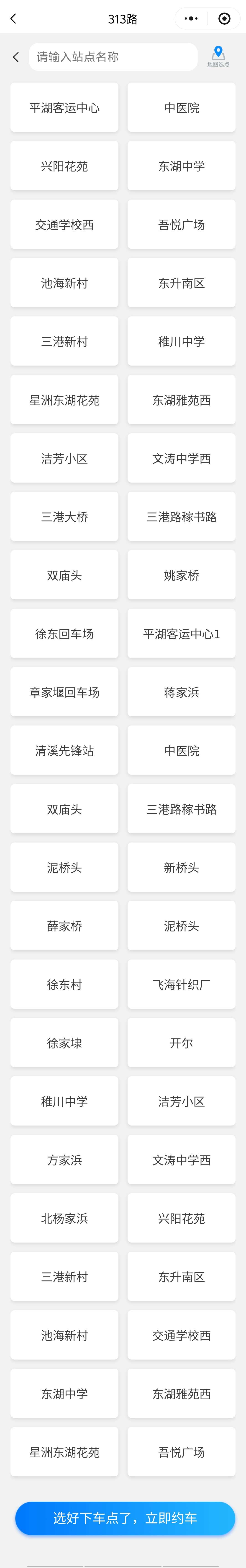Pick station 徐东回车场
This screenshot has width=246, height=1568.
pos(64,634)
